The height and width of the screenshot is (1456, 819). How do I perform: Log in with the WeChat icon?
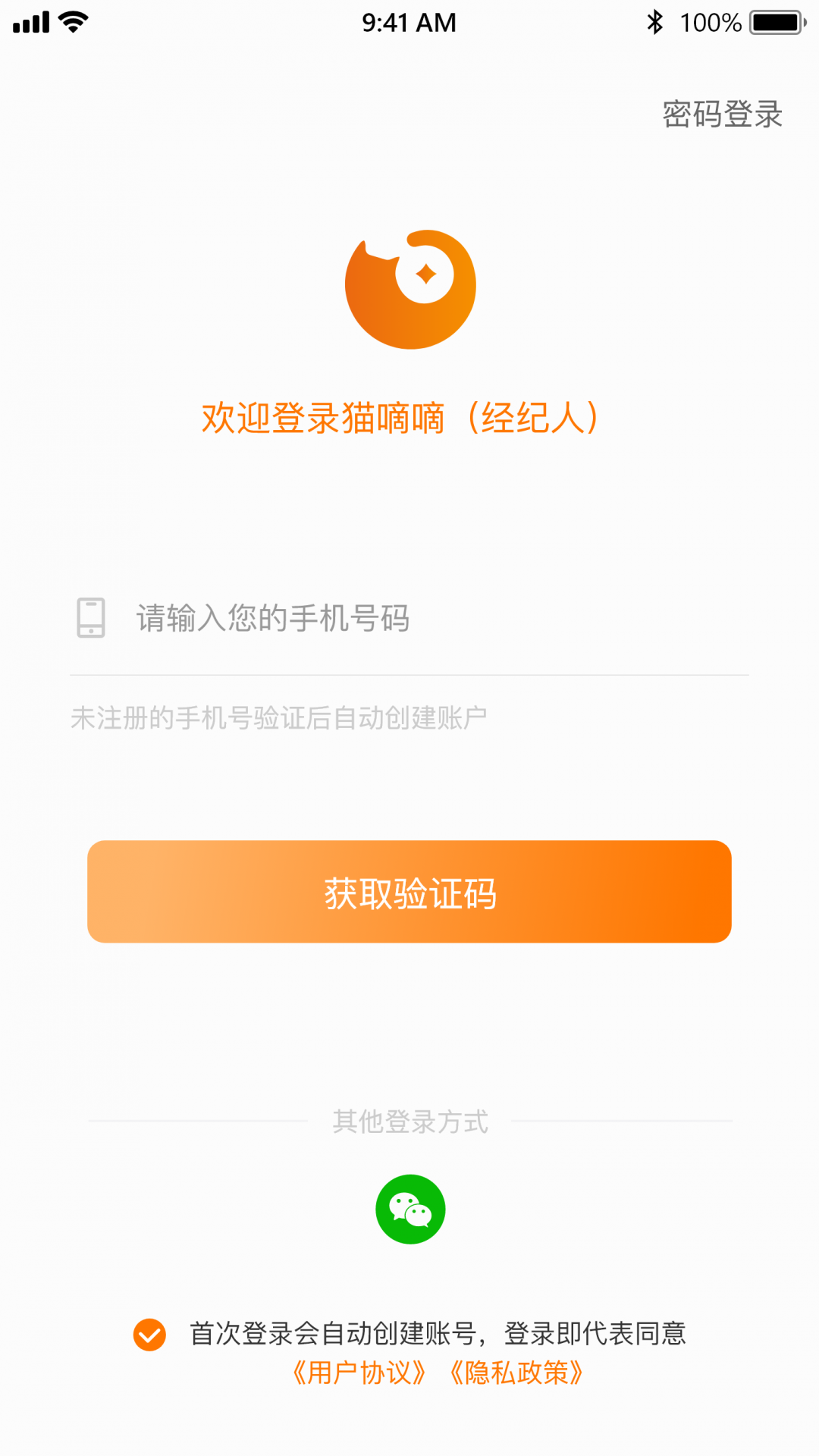[x=410, y=1210]
